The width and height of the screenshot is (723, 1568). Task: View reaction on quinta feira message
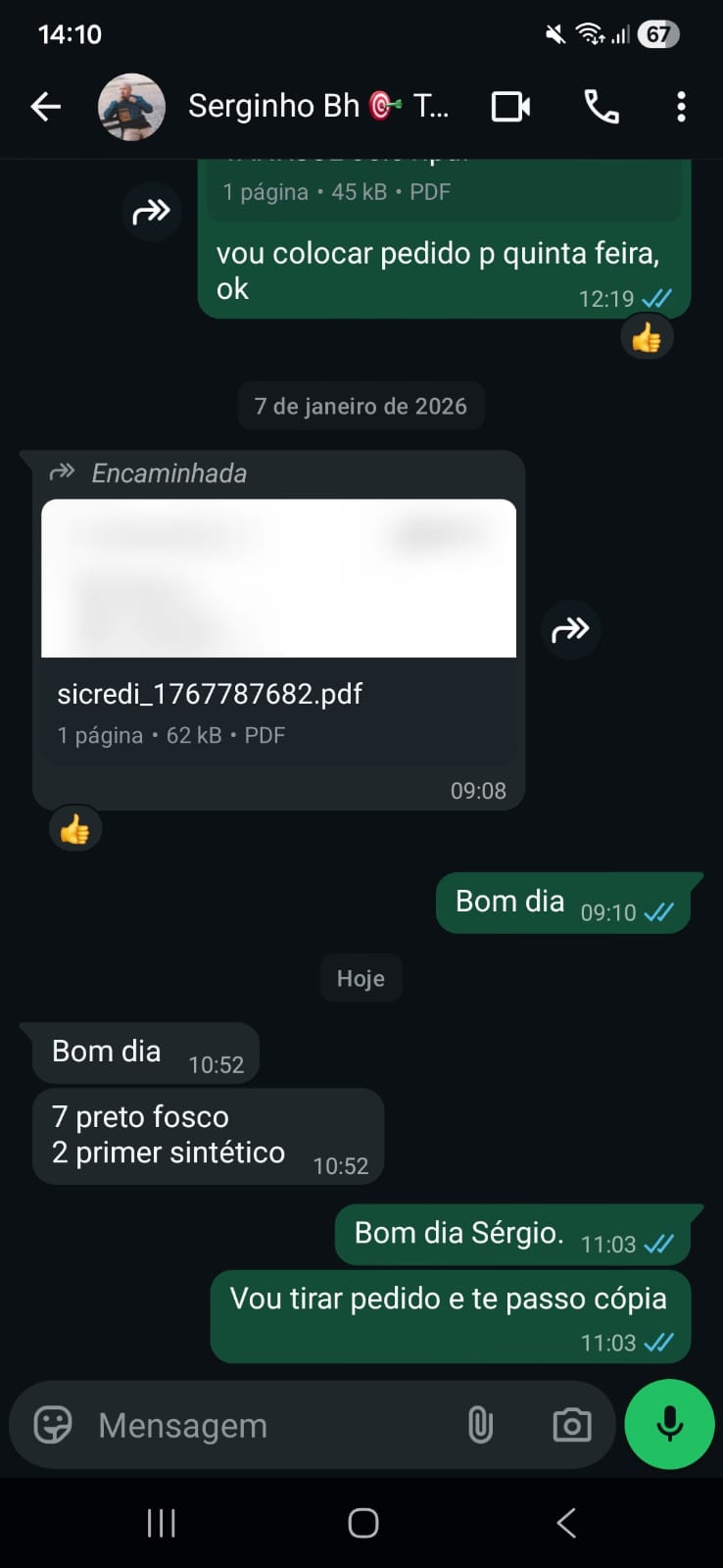click(647, 339)
